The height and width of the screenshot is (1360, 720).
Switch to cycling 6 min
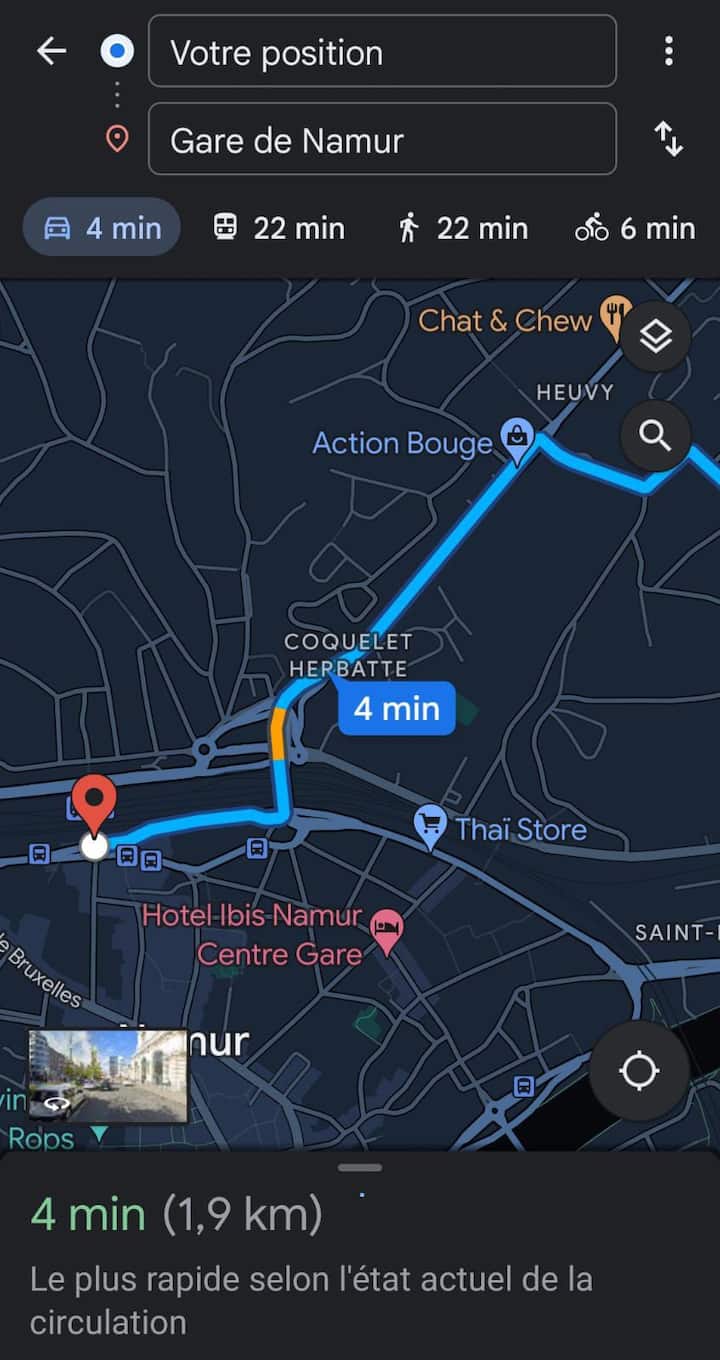[635, 228]
